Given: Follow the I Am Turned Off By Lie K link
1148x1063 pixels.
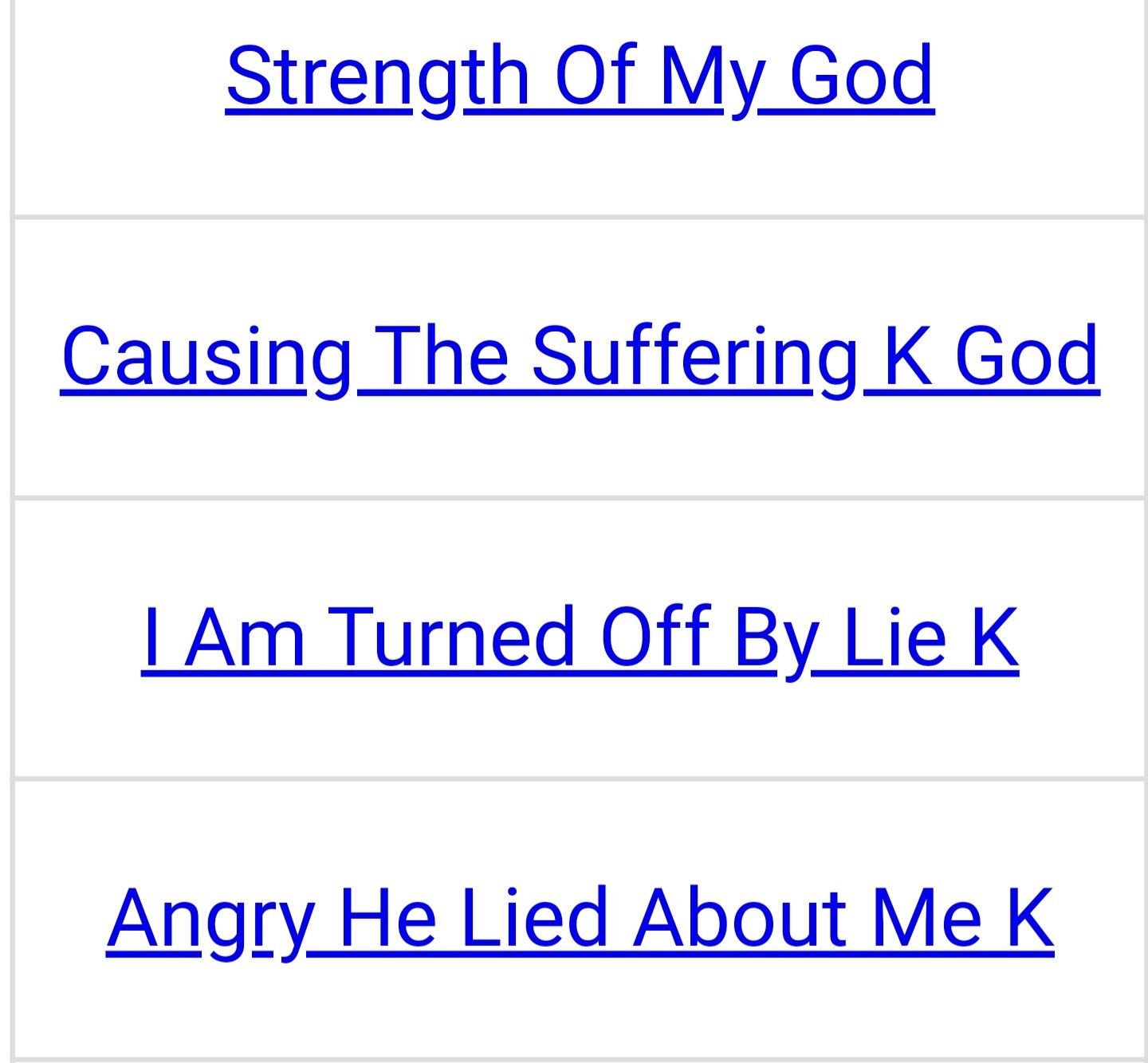Looking at the screenshot, I should [580, 637].
